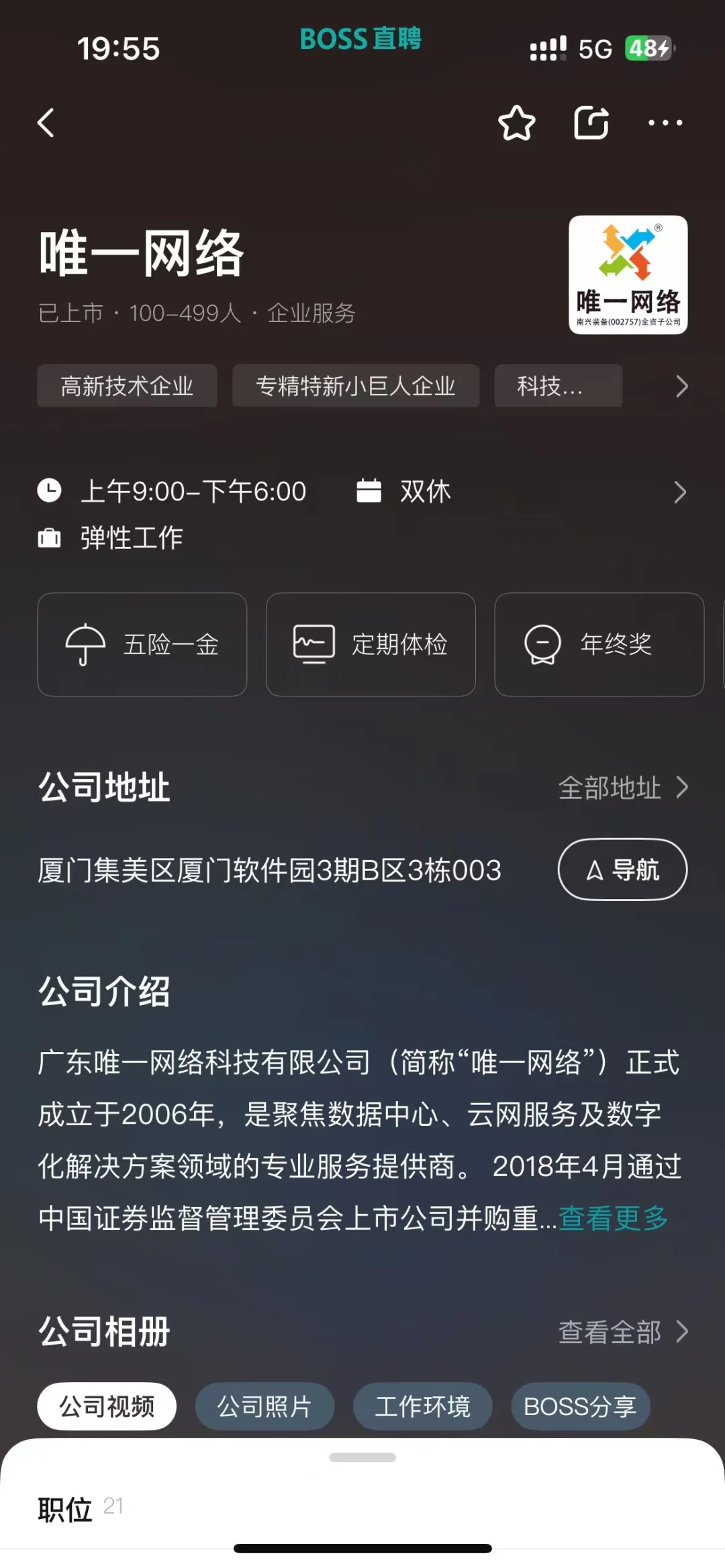Expand the company tags row chevron
The image size is (725, 1568).
tap(681, 386)
